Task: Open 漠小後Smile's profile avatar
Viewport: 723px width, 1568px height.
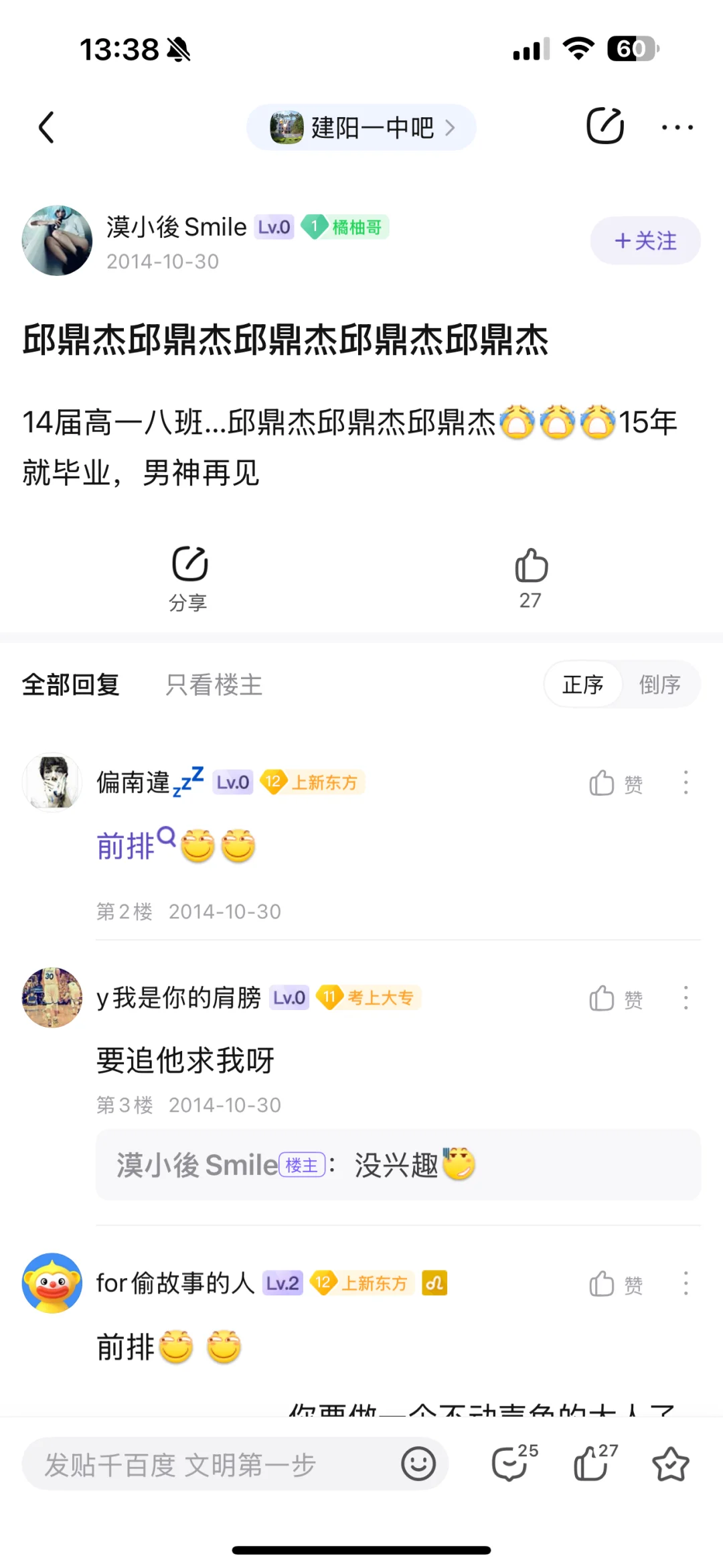Action: click(x=57, y=240)
